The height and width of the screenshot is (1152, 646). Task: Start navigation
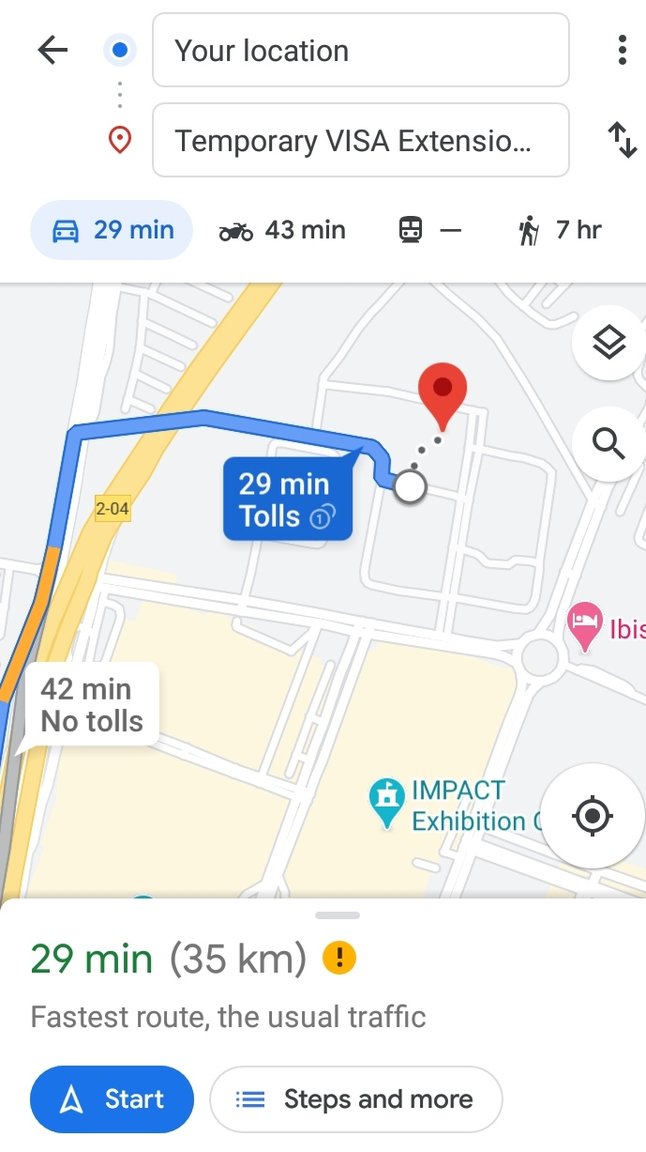point(111,1099)
